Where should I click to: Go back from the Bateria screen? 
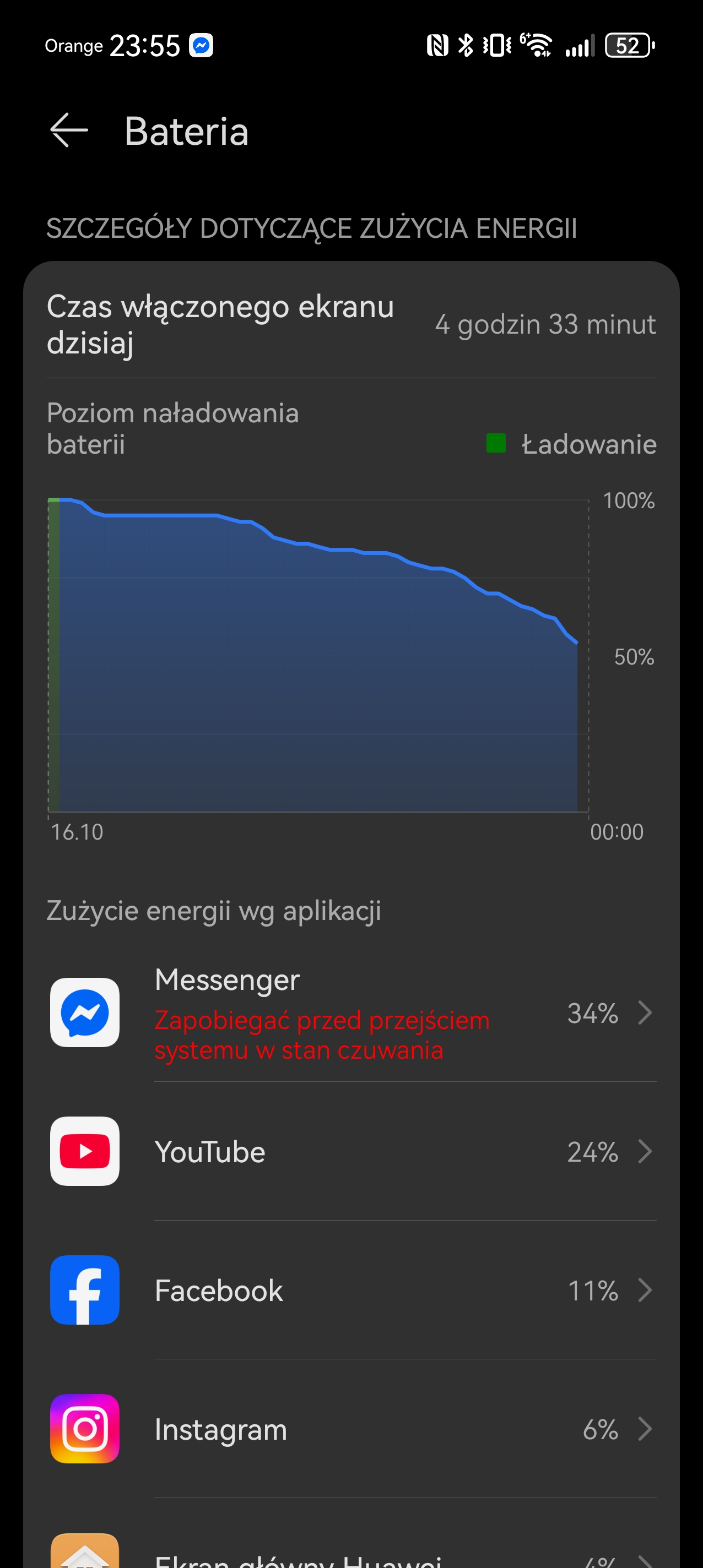(68, 130)
